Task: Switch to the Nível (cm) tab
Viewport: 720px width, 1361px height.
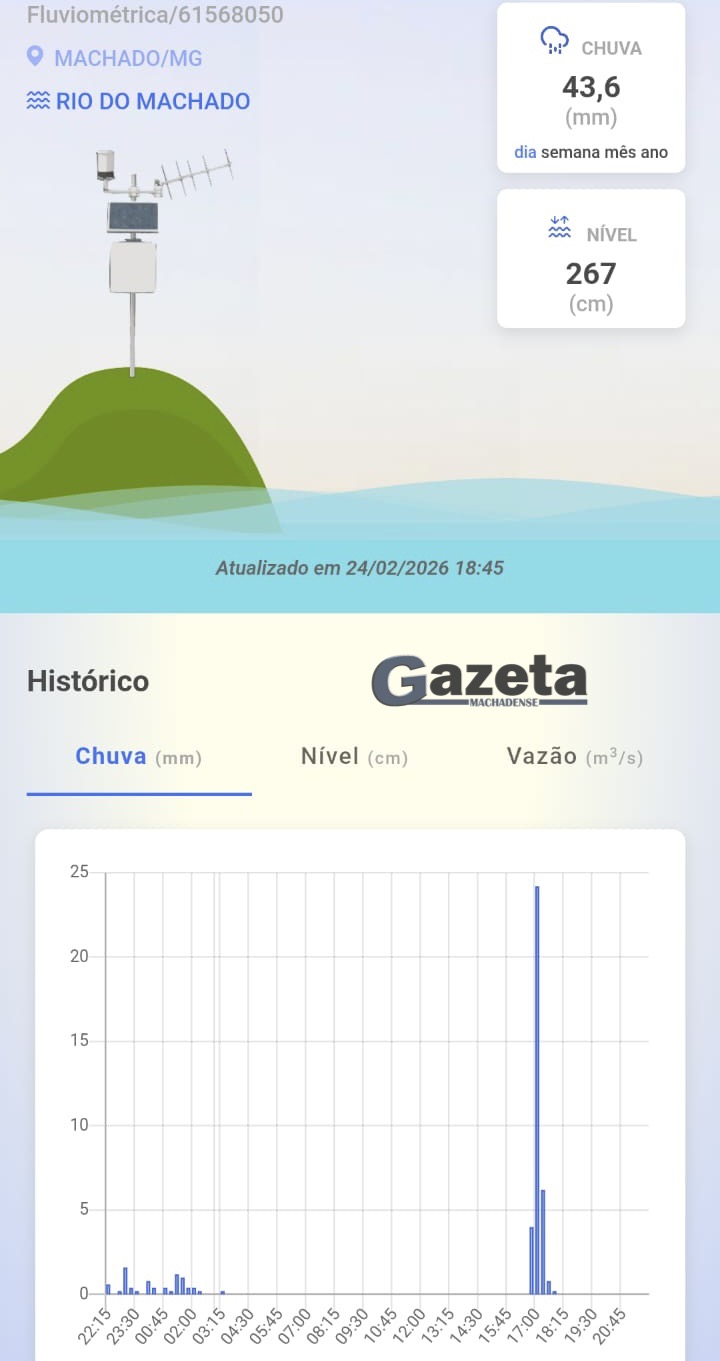Action: (x=354, y=757)
